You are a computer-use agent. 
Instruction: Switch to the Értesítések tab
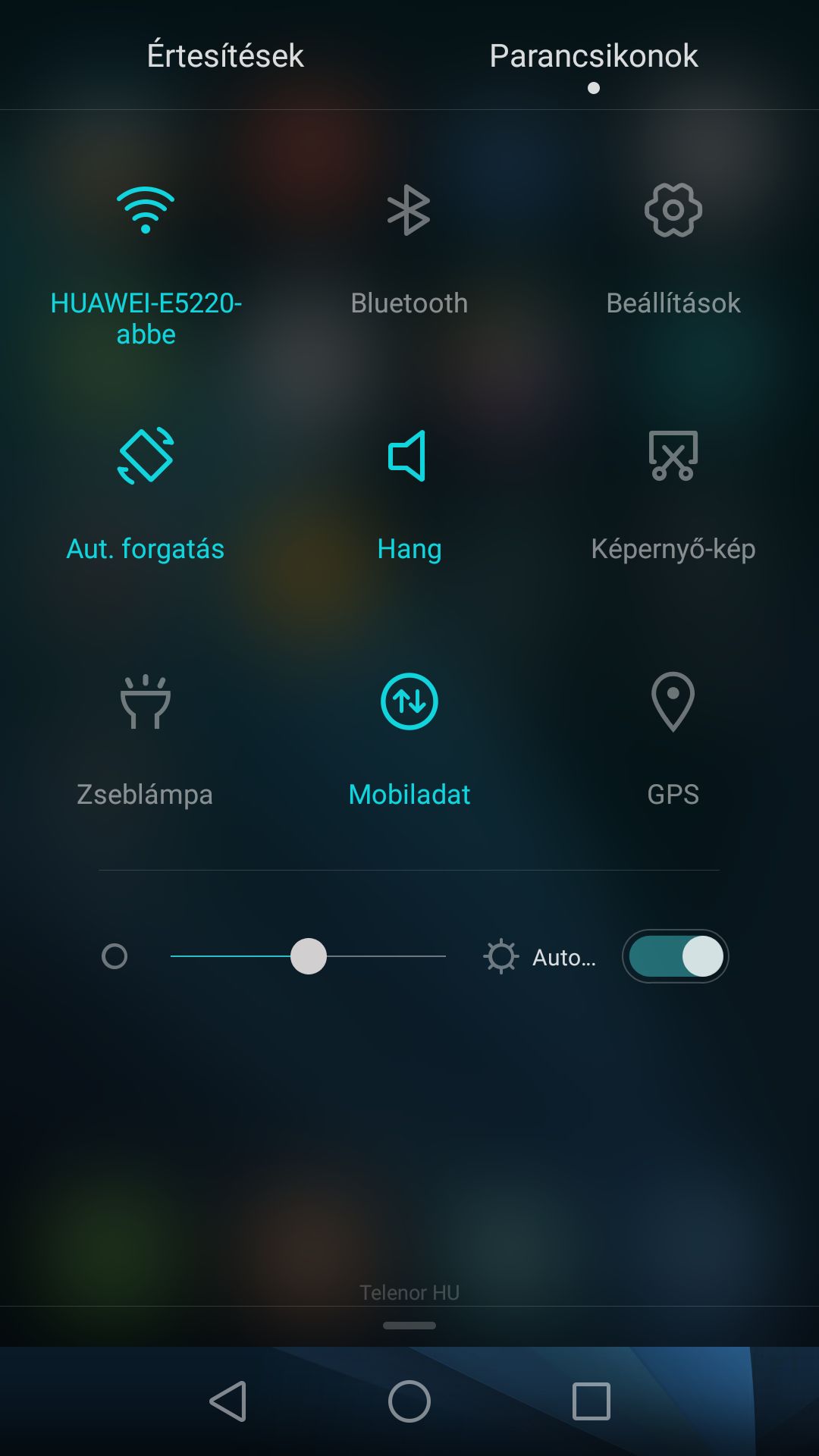pyautogui.click(x=225, y=55)
